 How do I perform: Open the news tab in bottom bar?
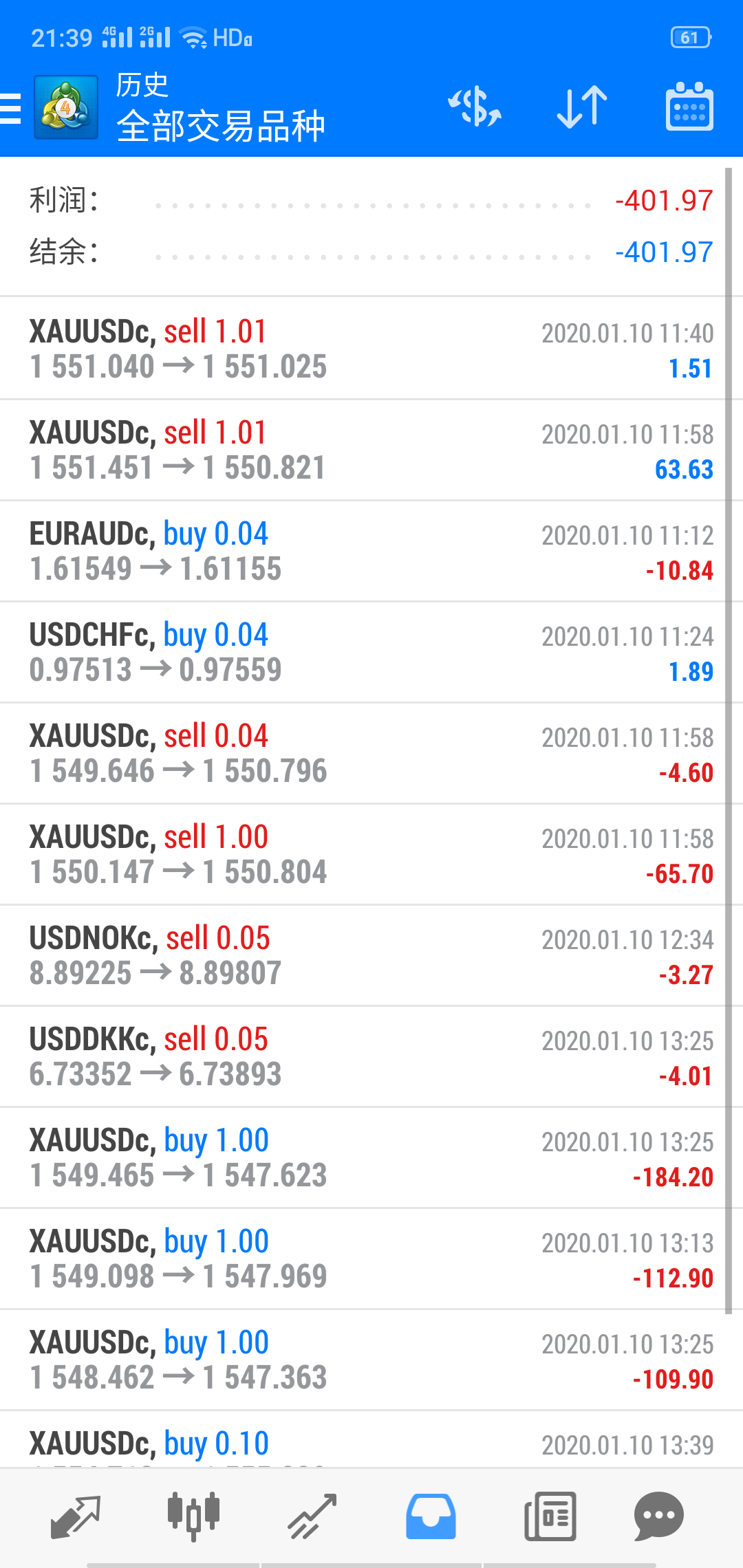[x=550, y=1516]
